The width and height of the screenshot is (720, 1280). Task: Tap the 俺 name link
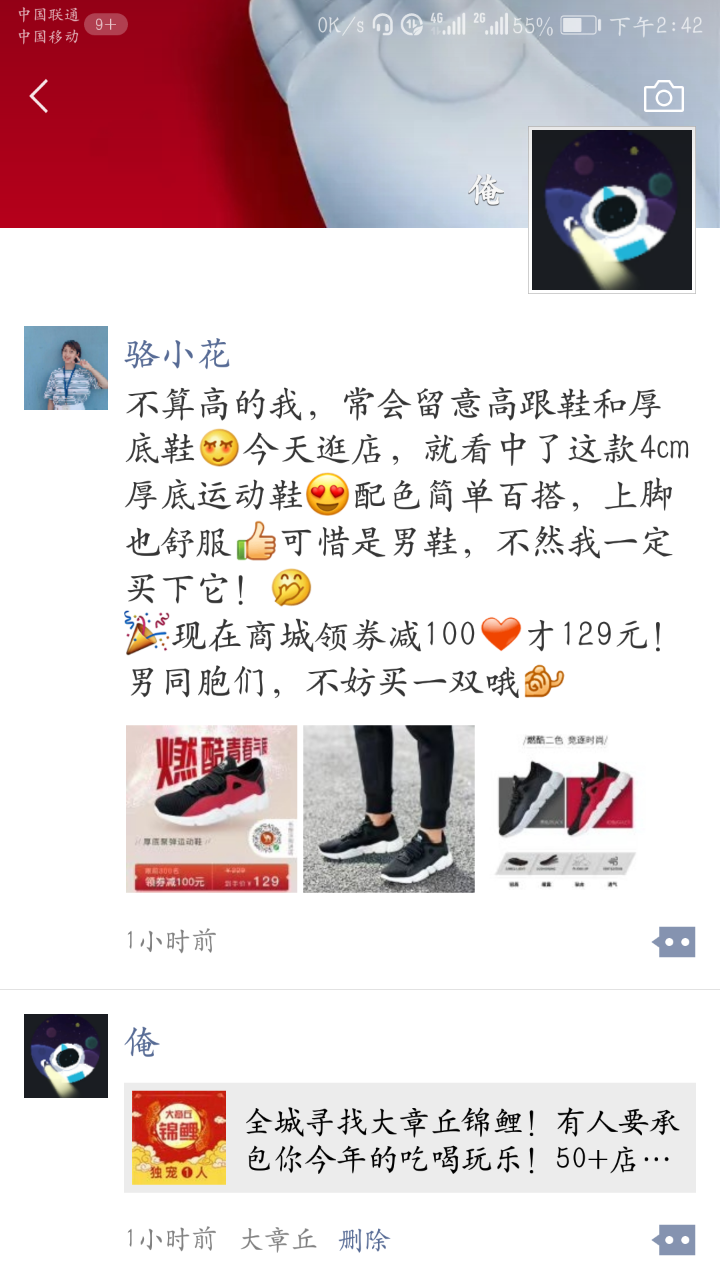tap(143, 1043)
